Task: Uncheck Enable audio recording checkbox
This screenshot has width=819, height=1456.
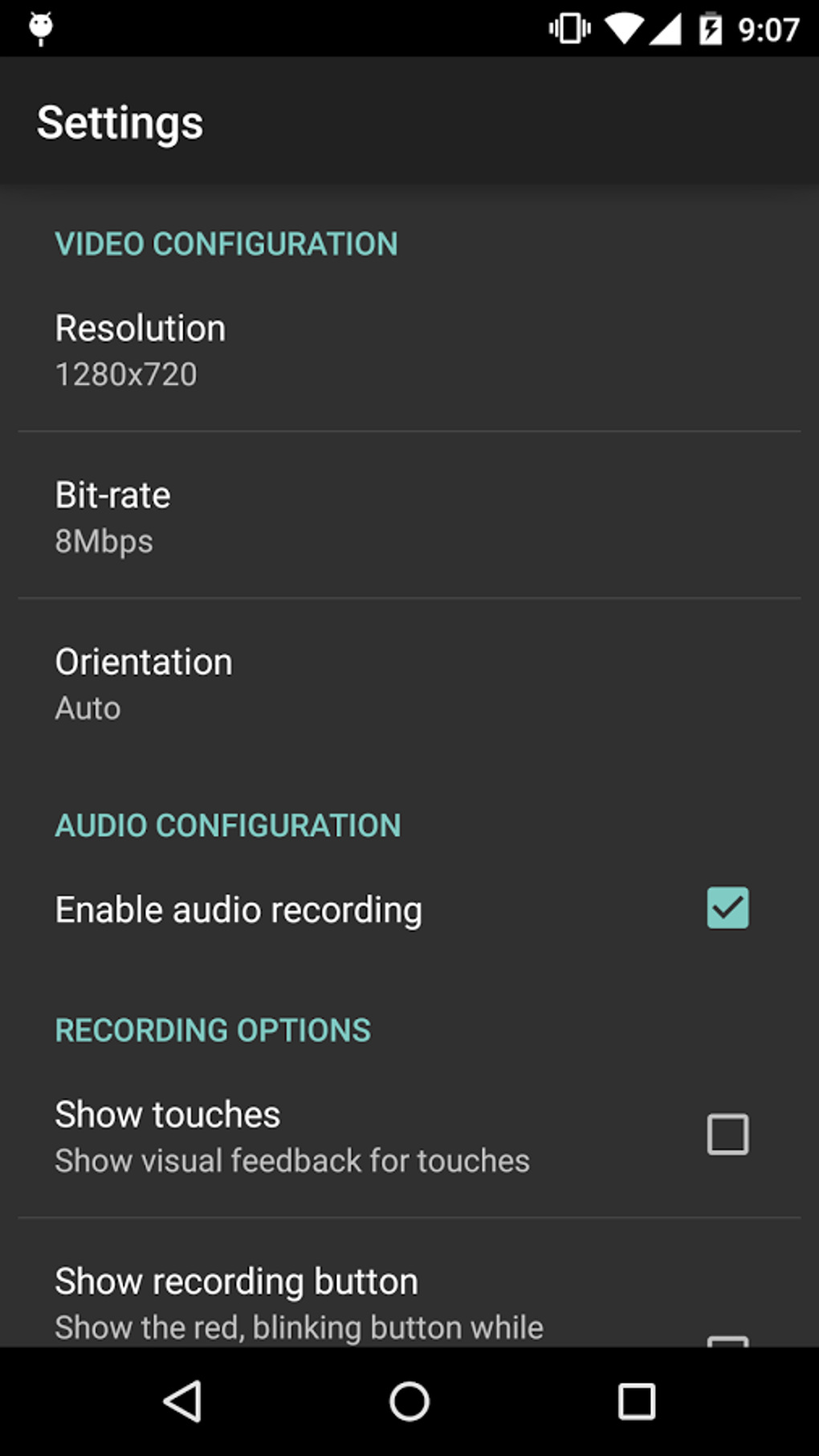Action: pyautogui.click(x=727, y=908)
